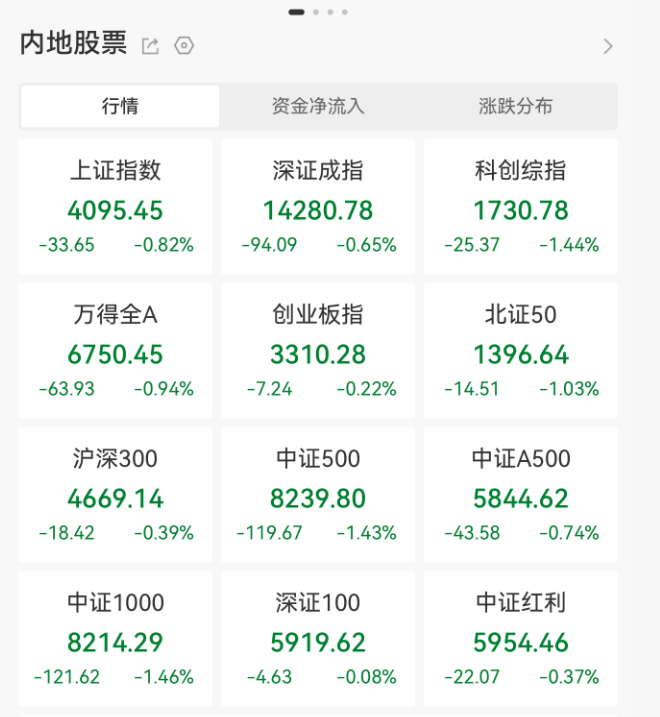
Task: Switch to the 资金净流入 tab
Action: [x=318, y=106]
